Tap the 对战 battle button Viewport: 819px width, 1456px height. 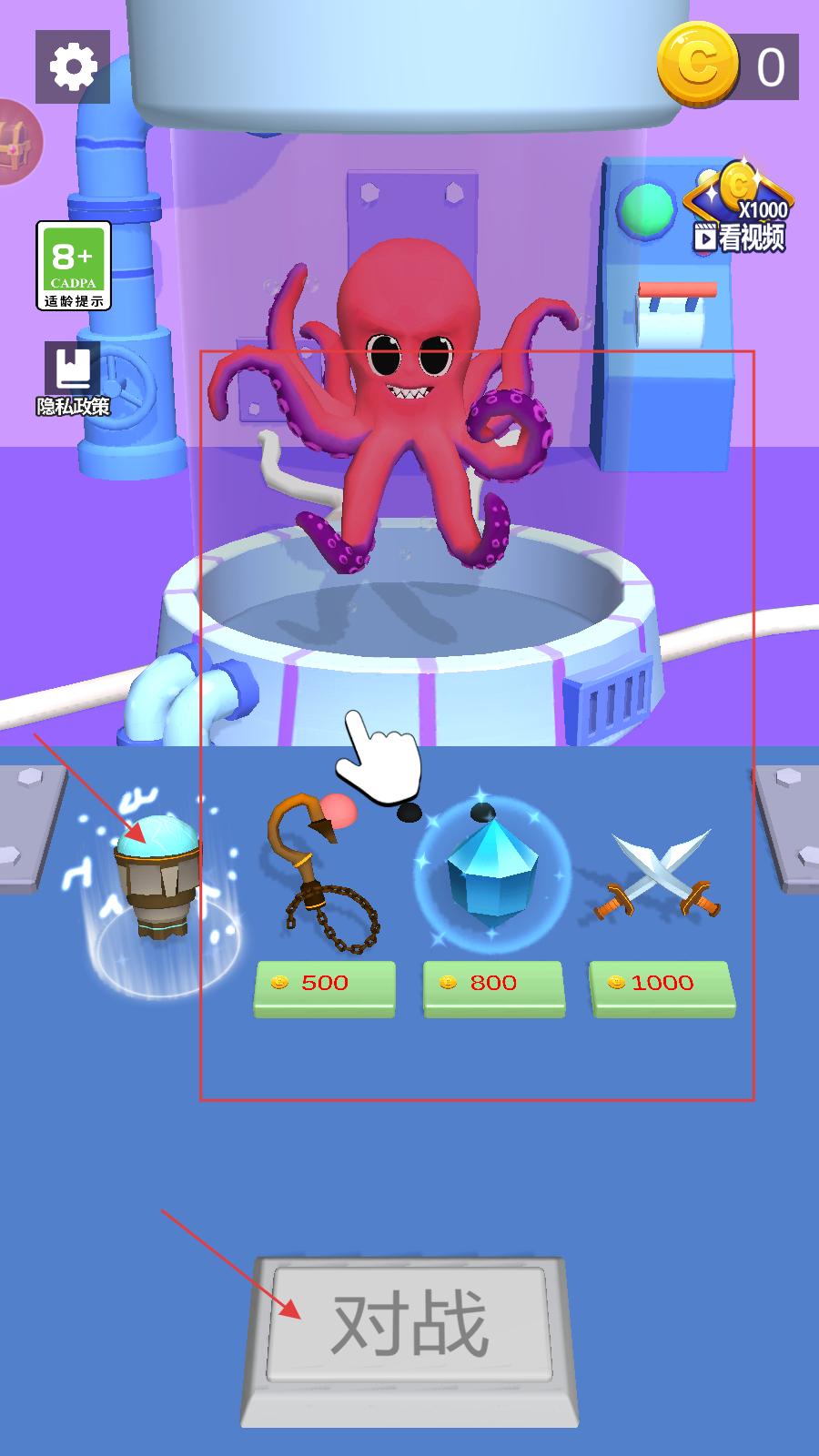409,1324
